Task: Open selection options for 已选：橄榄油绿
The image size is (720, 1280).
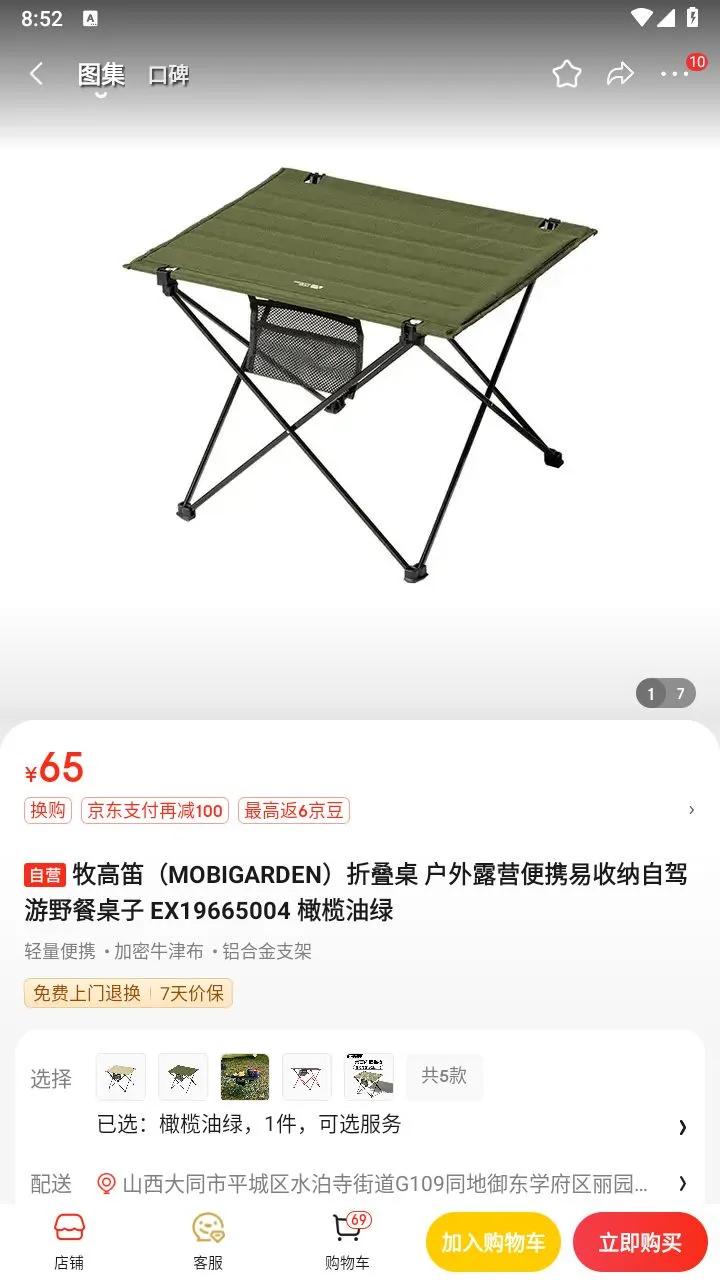Action: click(390, 1124)
